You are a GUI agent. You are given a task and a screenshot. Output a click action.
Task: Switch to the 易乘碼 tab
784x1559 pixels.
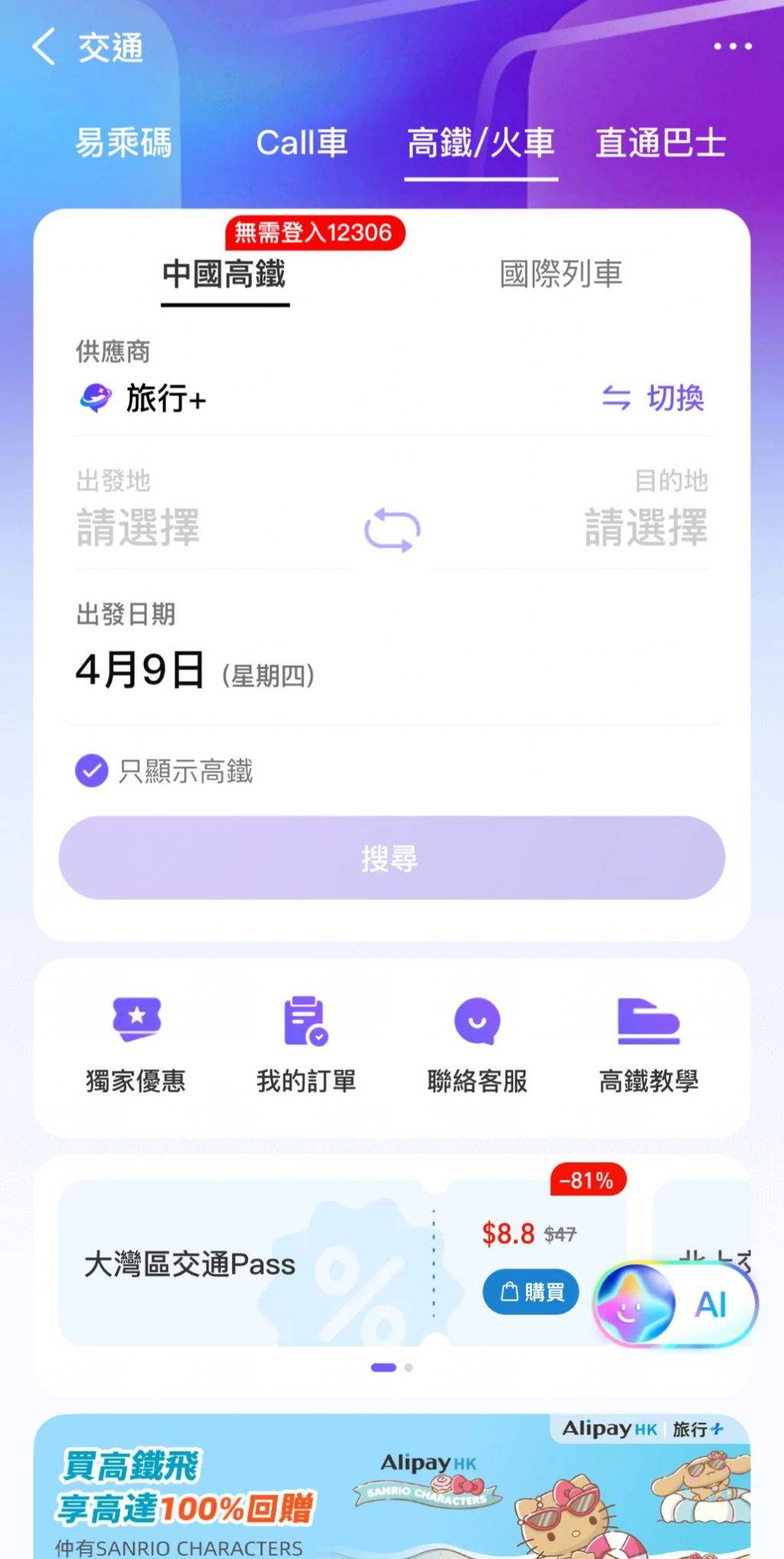pyautogui.click(x=123, y=142)
